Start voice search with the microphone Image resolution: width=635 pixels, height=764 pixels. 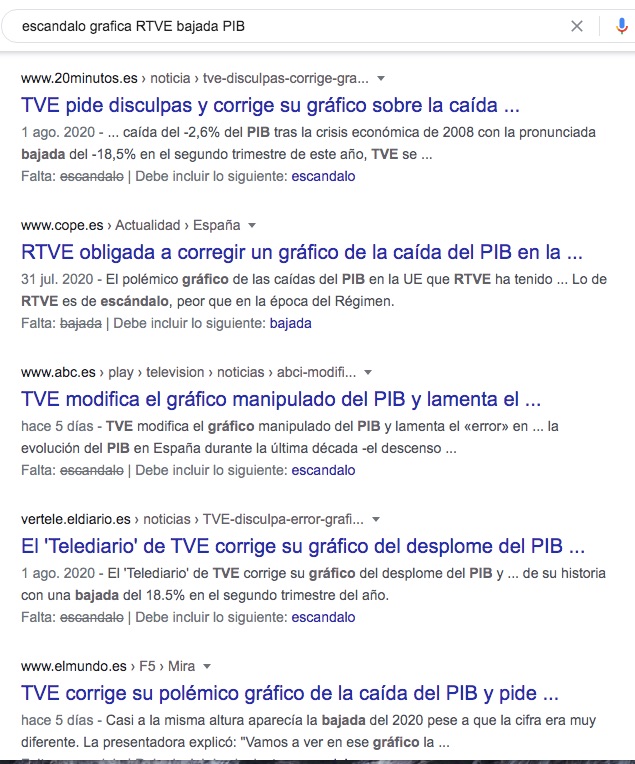pos(621,27)
